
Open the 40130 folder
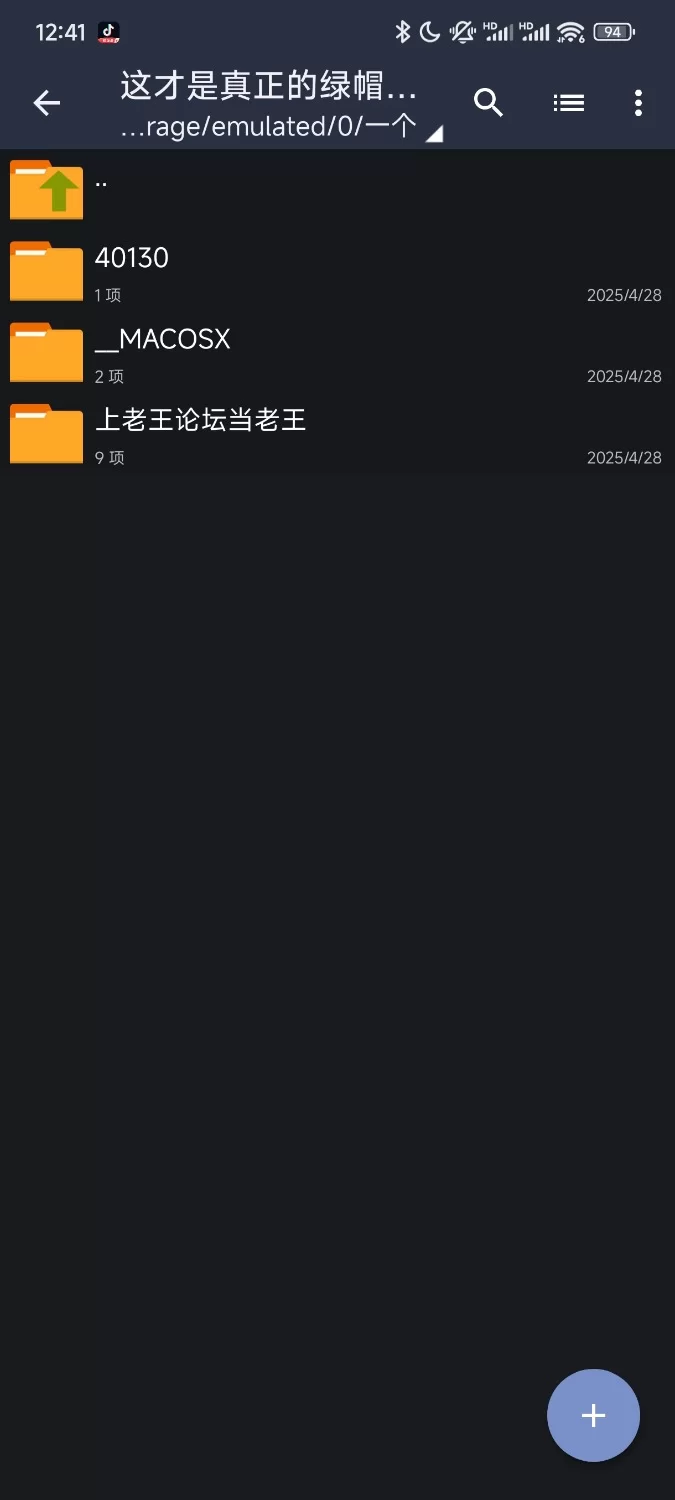(337, 271)
